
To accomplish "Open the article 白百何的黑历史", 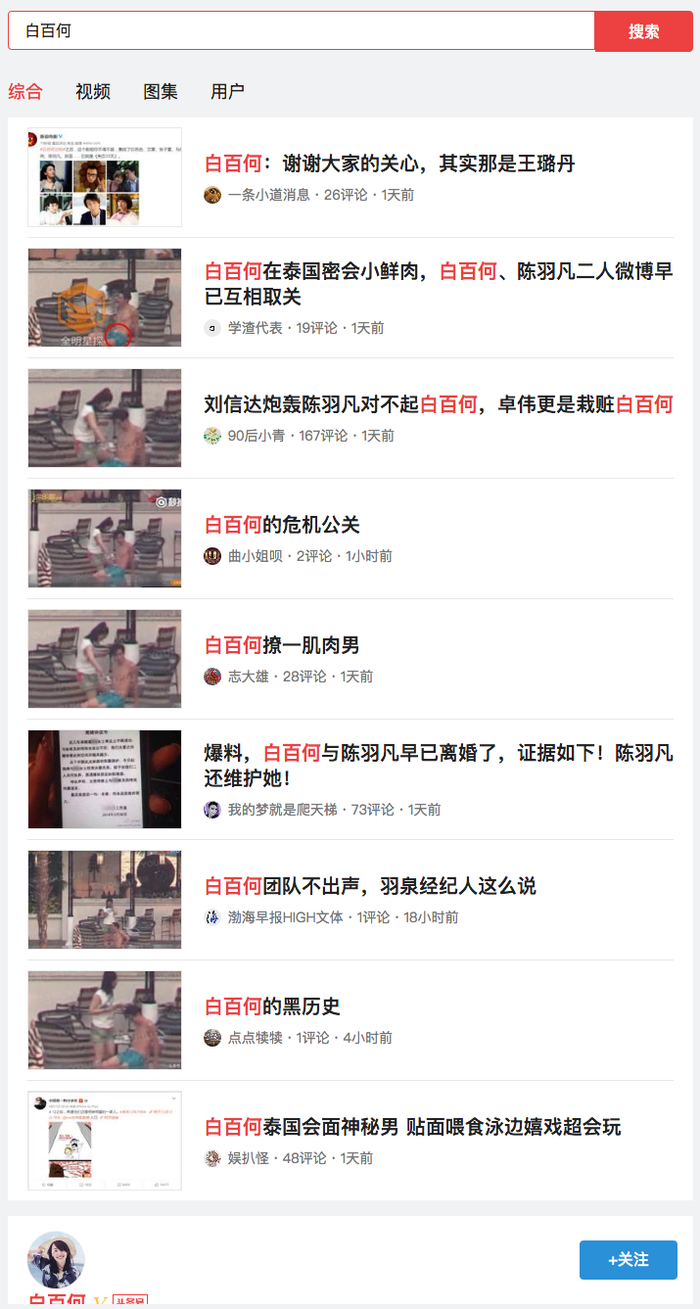I will (x=273, y=1007).
